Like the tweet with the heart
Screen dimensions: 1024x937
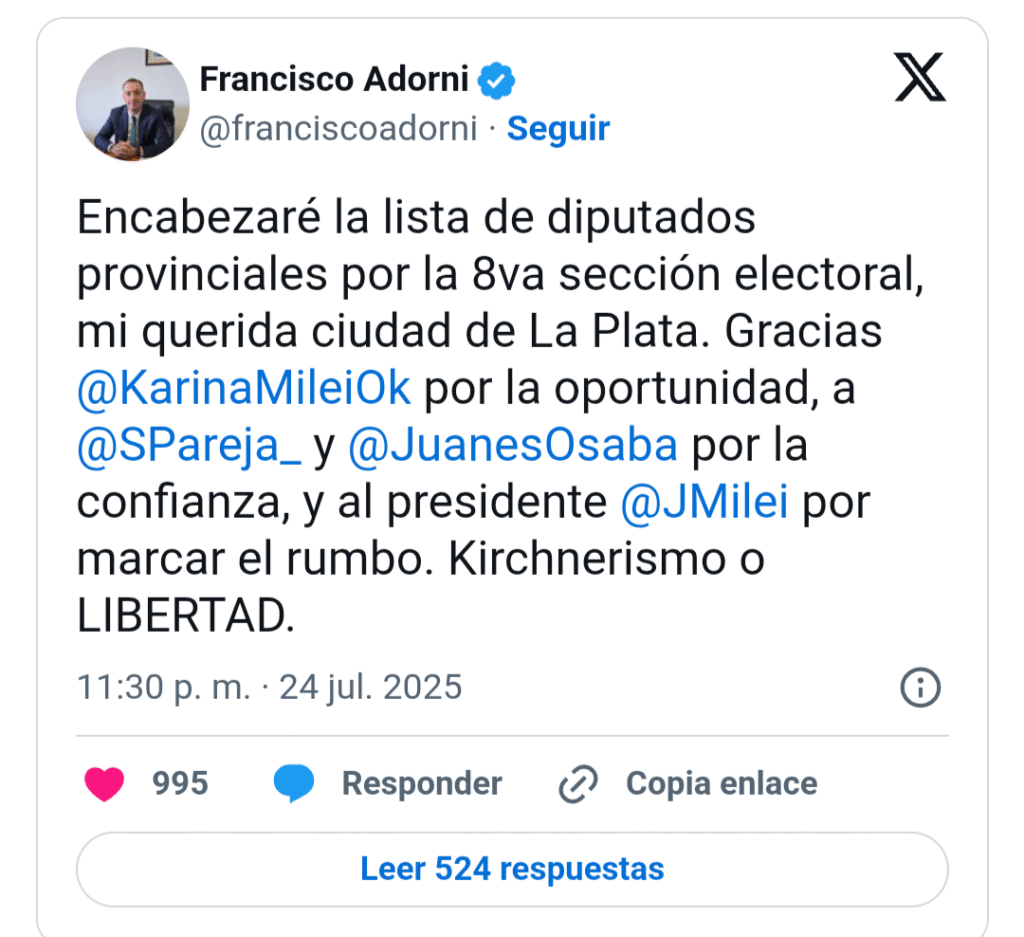[104, 783]
